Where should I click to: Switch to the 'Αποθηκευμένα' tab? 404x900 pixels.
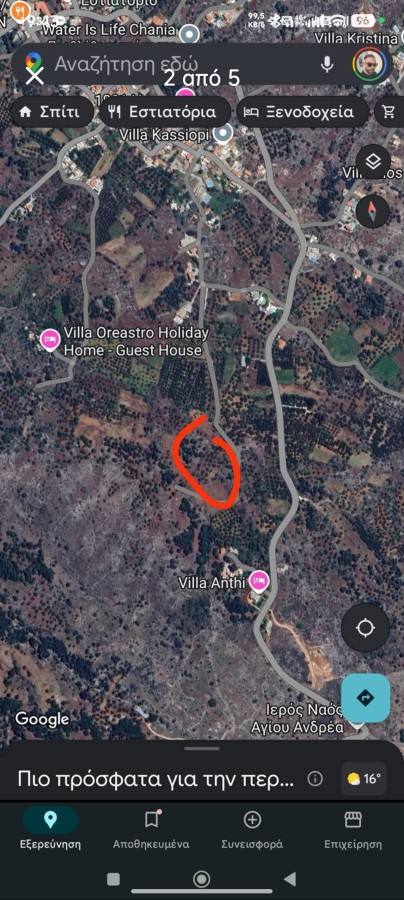152,827
